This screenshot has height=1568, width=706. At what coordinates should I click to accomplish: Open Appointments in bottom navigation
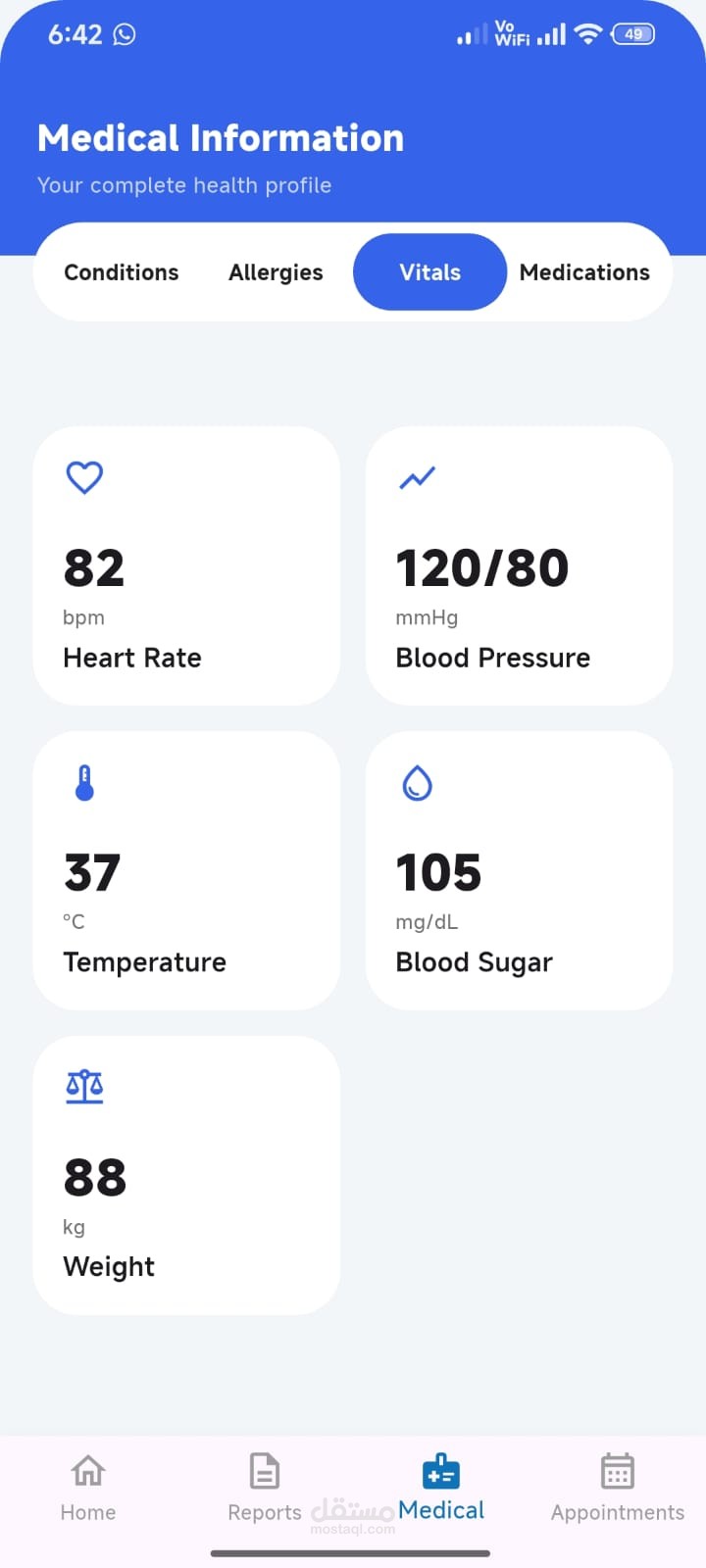click(618, 1488)
